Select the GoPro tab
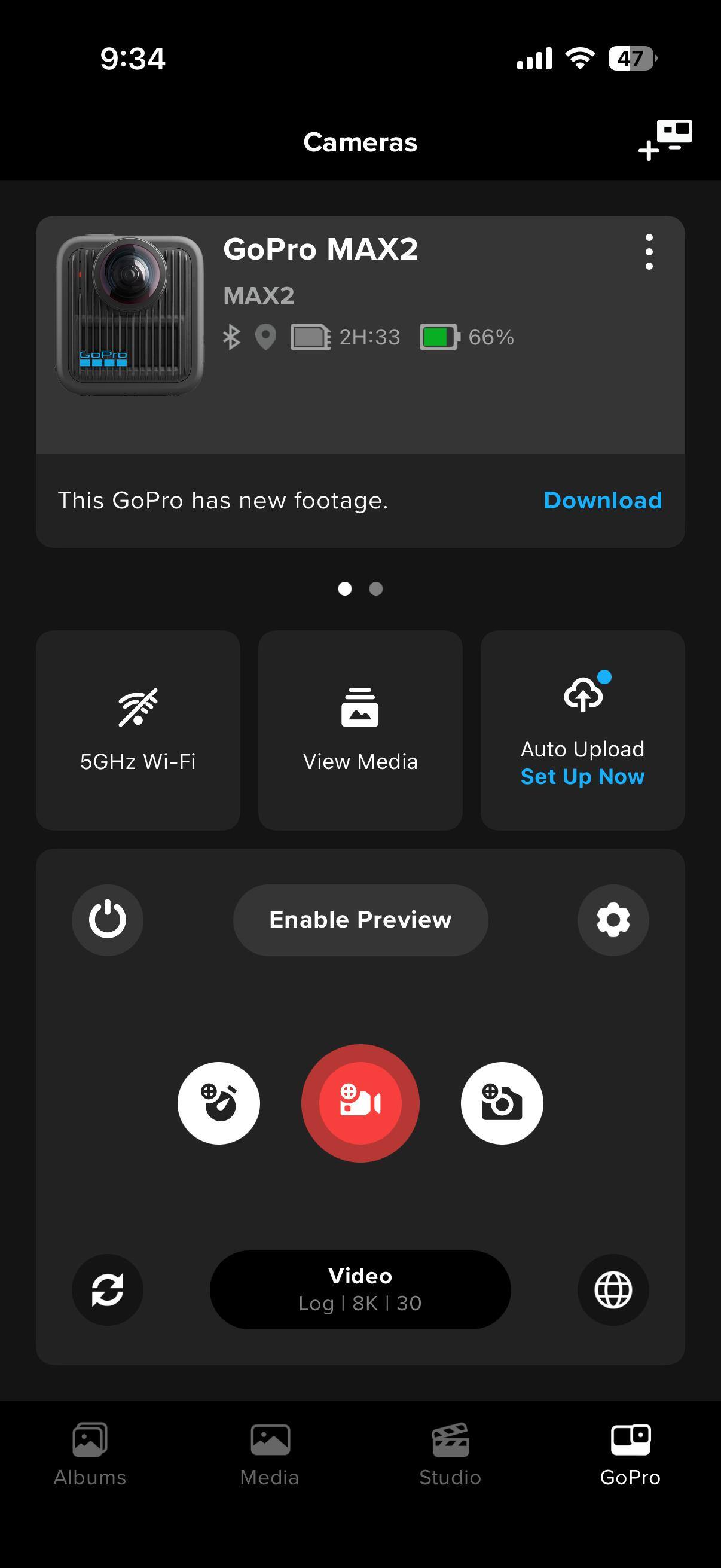This screenshot has width=721, height=1568. coord(630,1454)
